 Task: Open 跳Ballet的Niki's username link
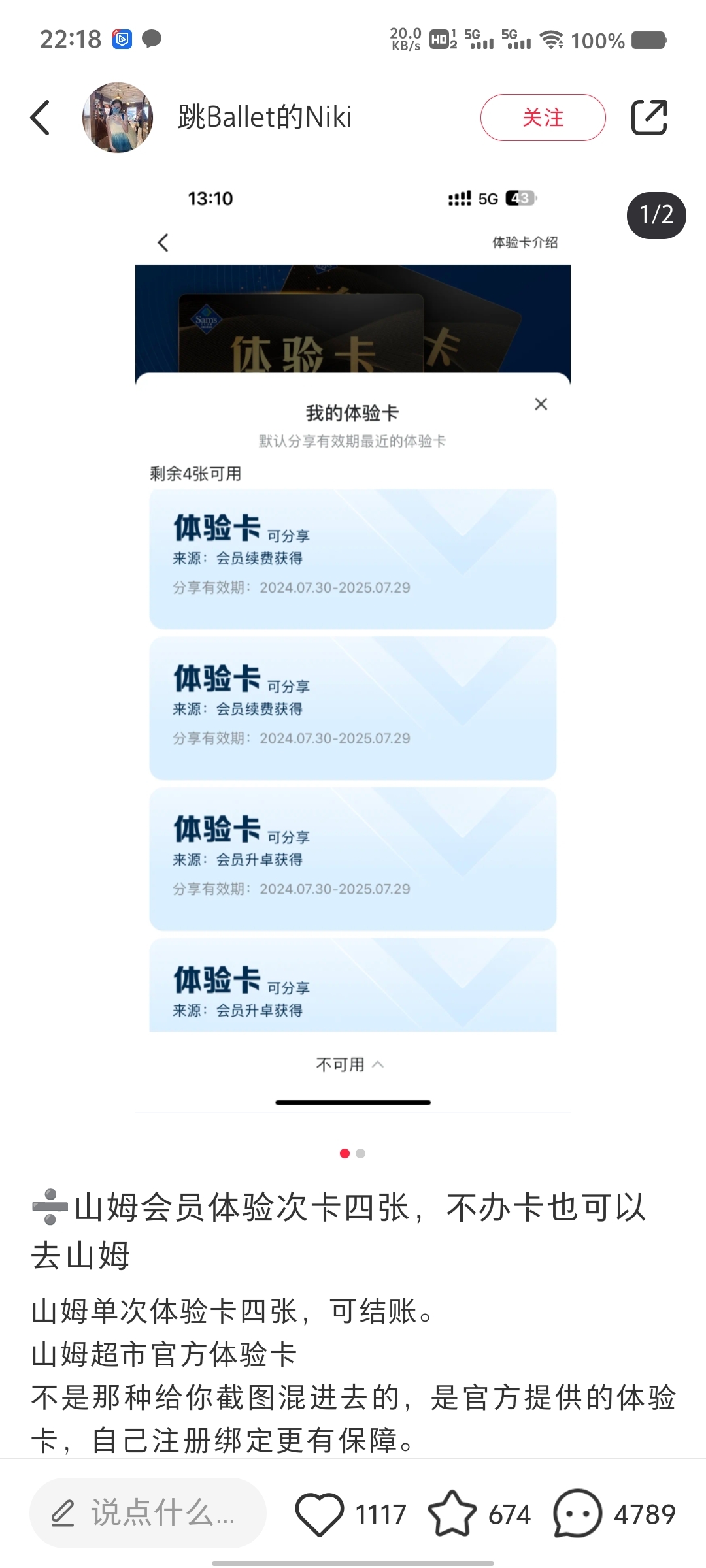tap(265, 118)
